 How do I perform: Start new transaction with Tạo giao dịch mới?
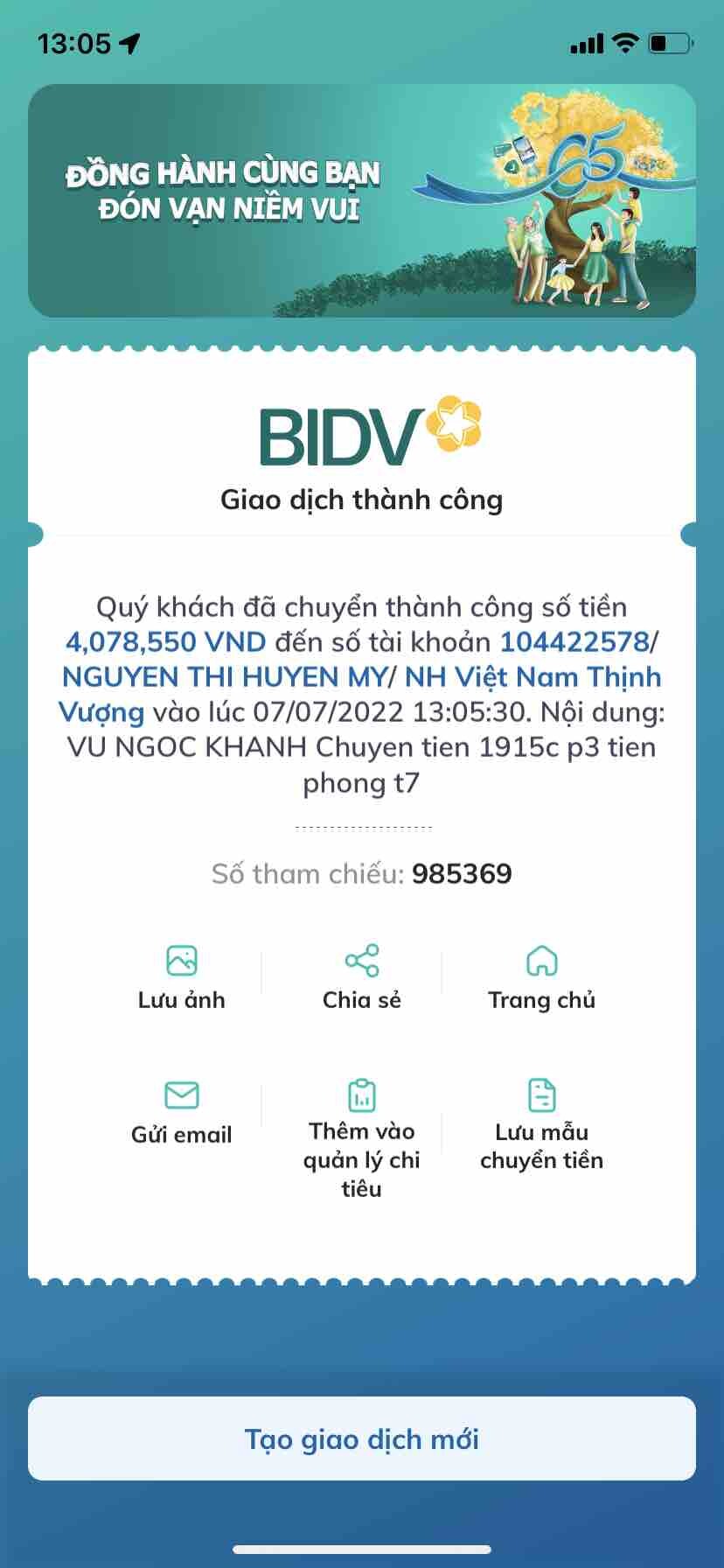(361, 1439)
